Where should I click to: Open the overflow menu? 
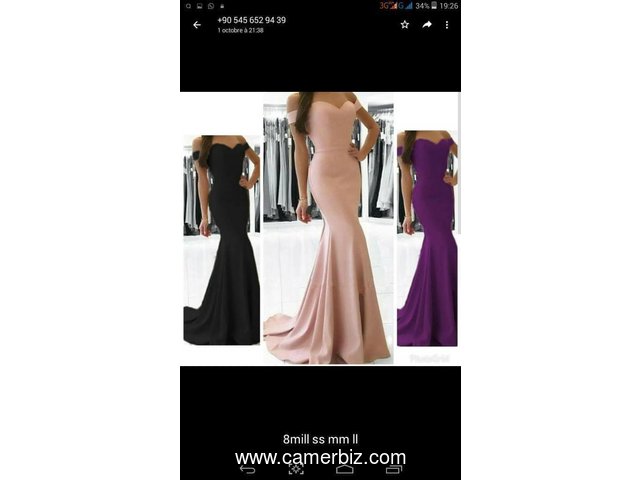448,24
